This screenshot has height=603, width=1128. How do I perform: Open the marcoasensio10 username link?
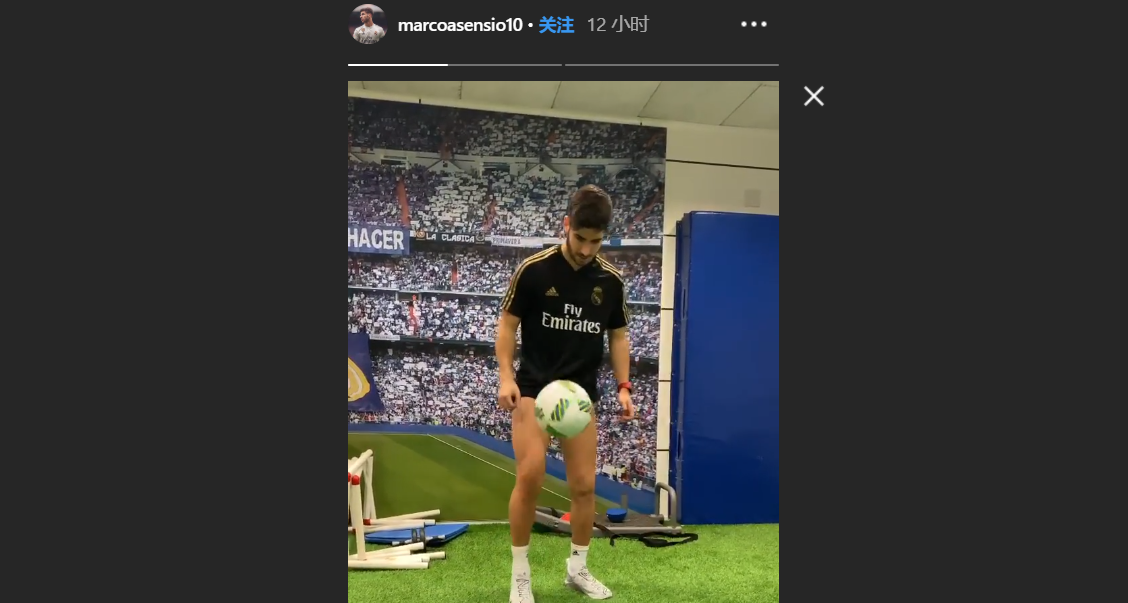[x=460, y=25]
